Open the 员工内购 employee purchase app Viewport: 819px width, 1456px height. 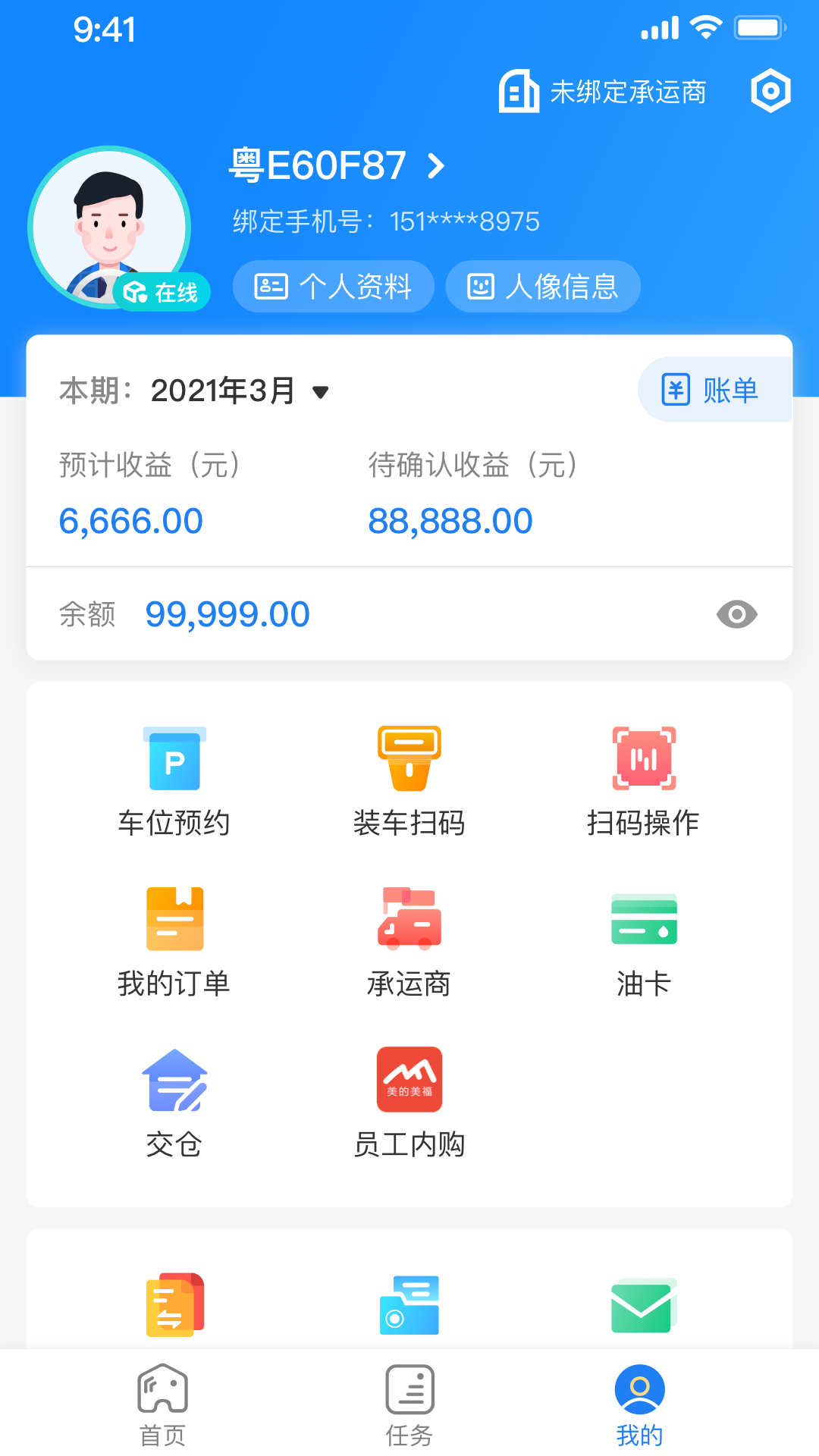tap(409, 1103)
